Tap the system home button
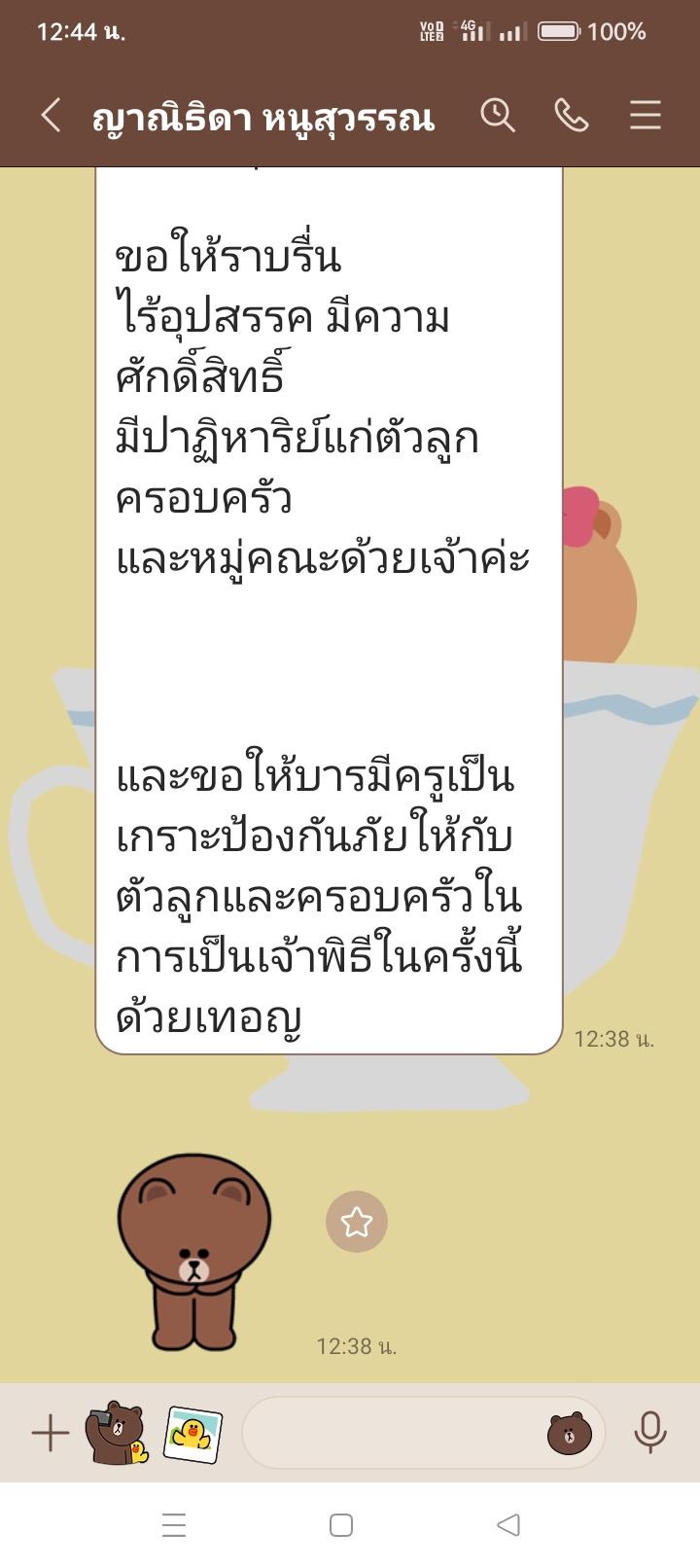Viewport: 700px width, 1568px height. pos(341,1524)
